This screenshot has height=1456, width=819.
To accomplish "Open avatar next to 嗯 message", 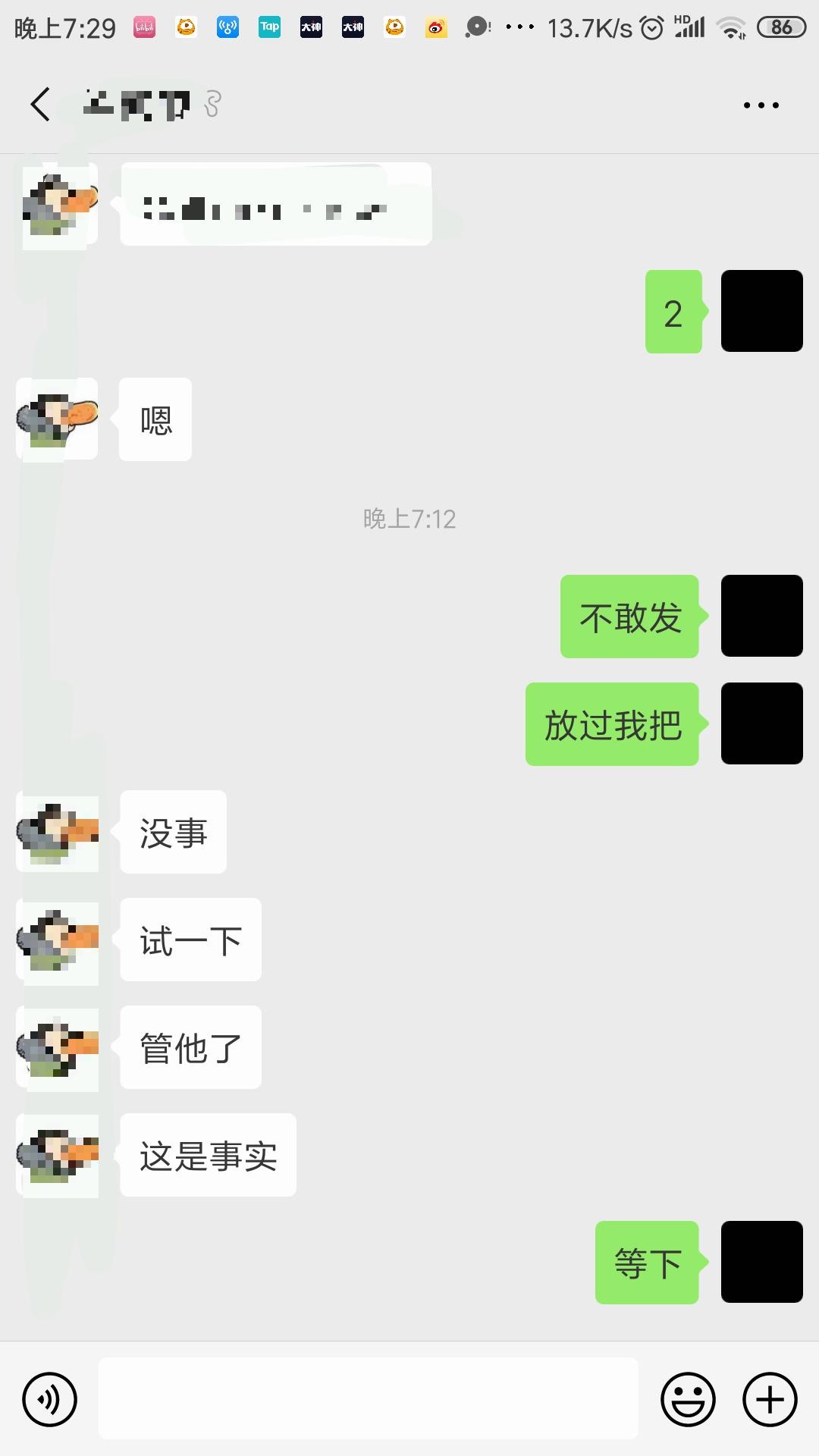I will pyautogui.click(x=58, y=419).
